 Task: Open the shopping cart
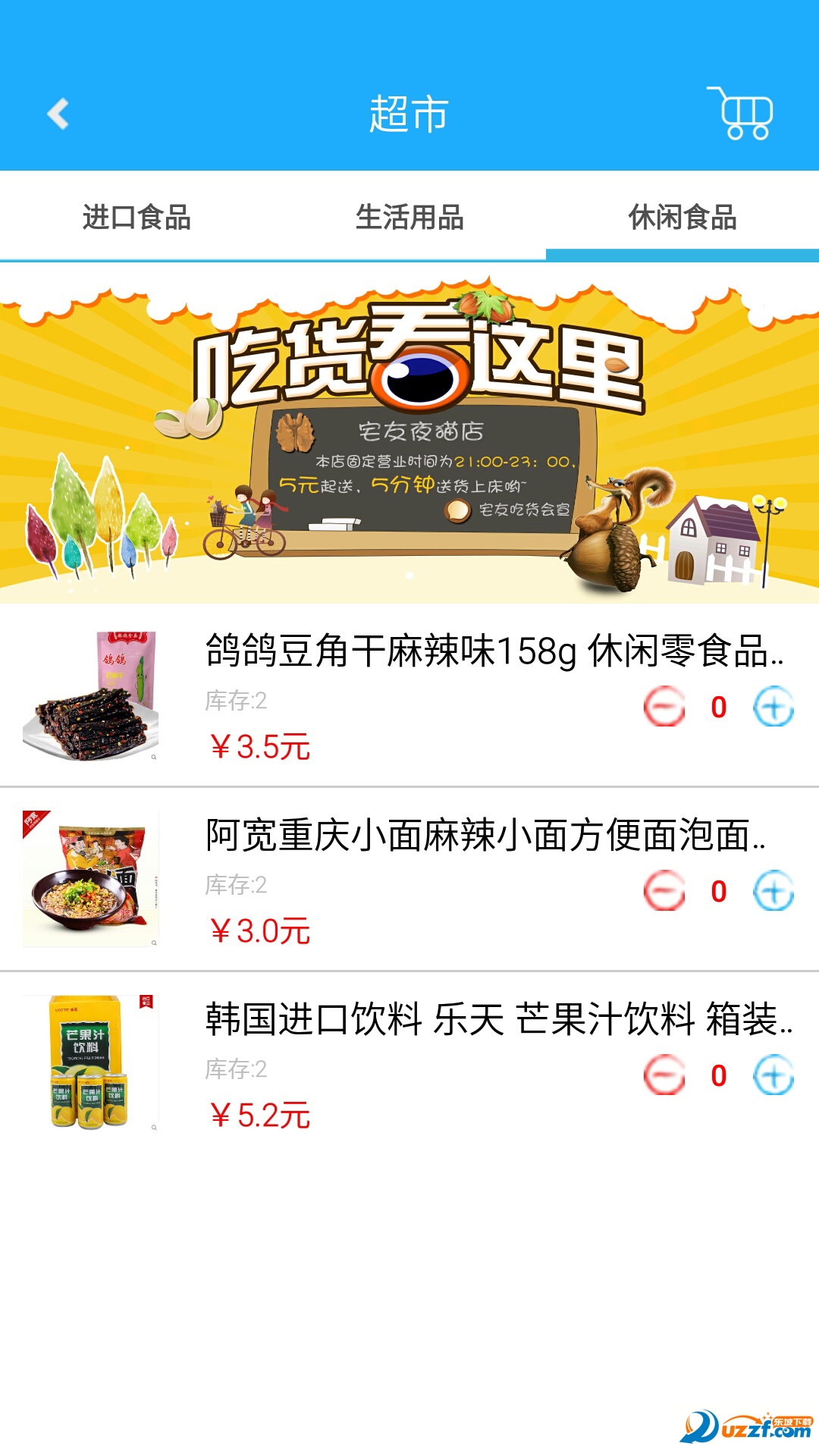pyautogui.click(x=744, y=114)
